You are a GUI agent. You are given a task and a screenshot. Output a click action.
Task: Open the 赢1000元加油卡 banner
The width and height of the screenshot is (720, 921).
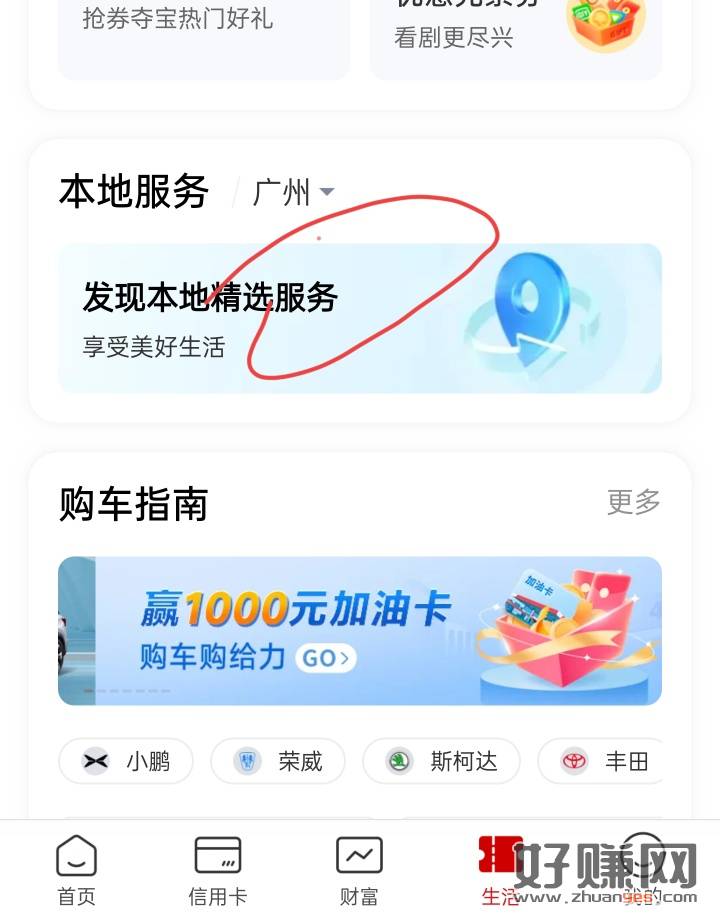pos(359,631)
